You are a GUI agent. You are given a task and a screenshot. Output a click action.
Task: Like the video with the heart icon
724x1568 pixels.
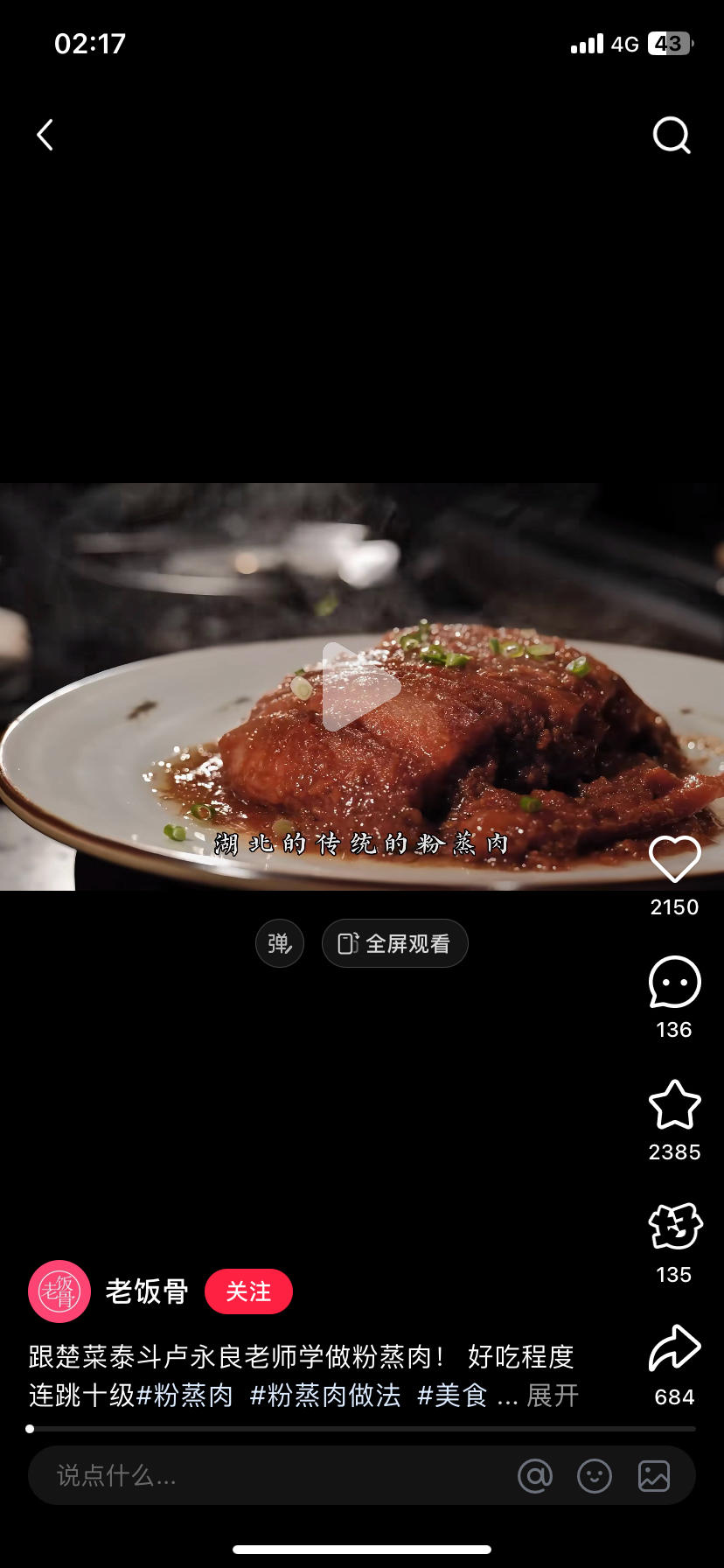point(674,859)
